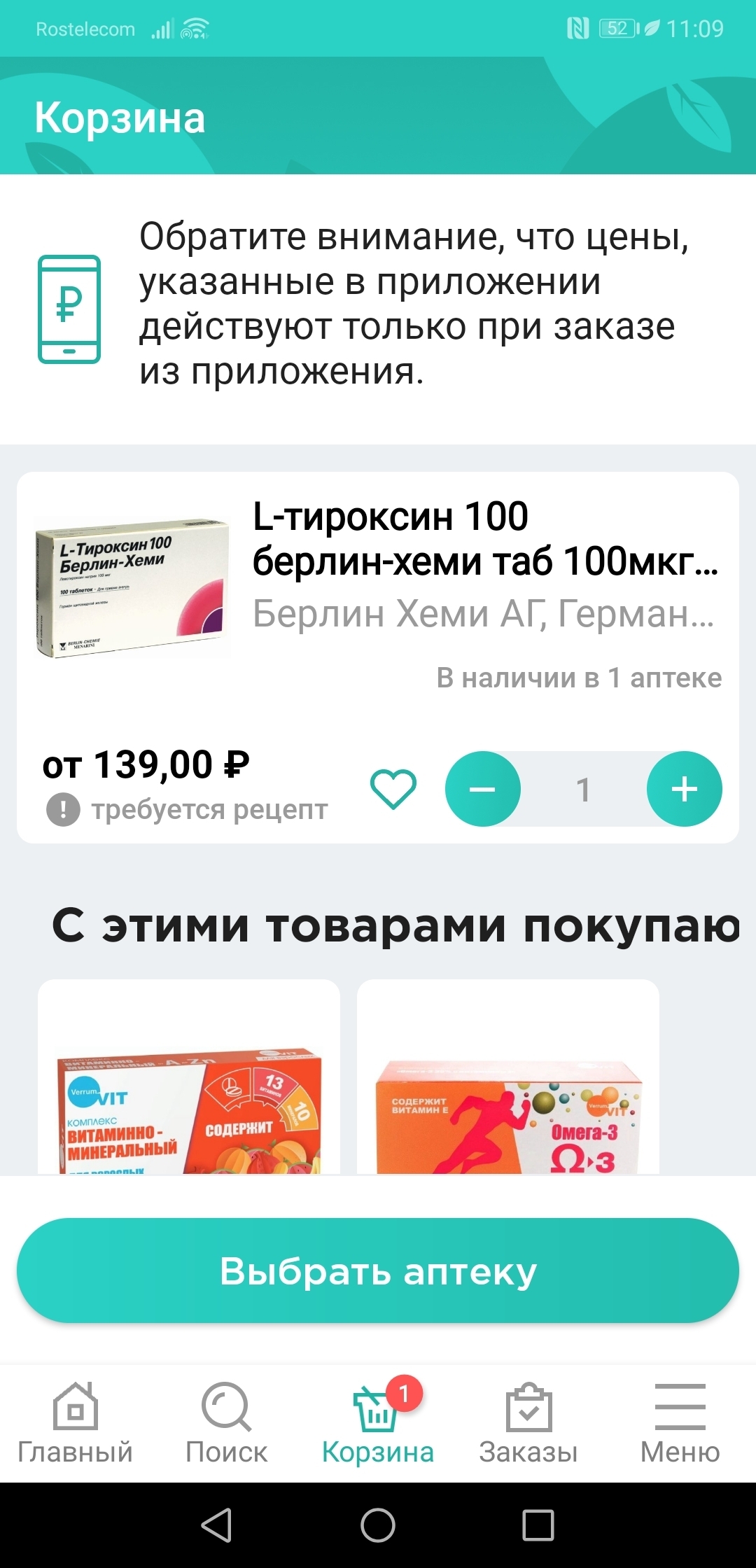Go back with the system back button

pos(217,1525)
